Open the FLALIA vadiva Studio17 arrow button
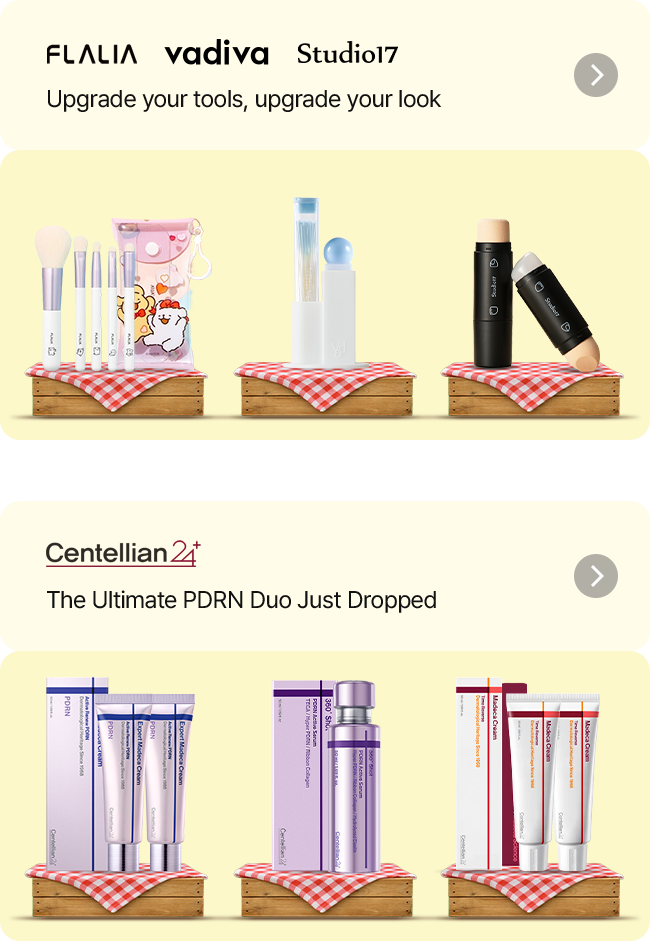Viewport: 650px width, 941px height. pyautogui.click(x=596, y=75)
